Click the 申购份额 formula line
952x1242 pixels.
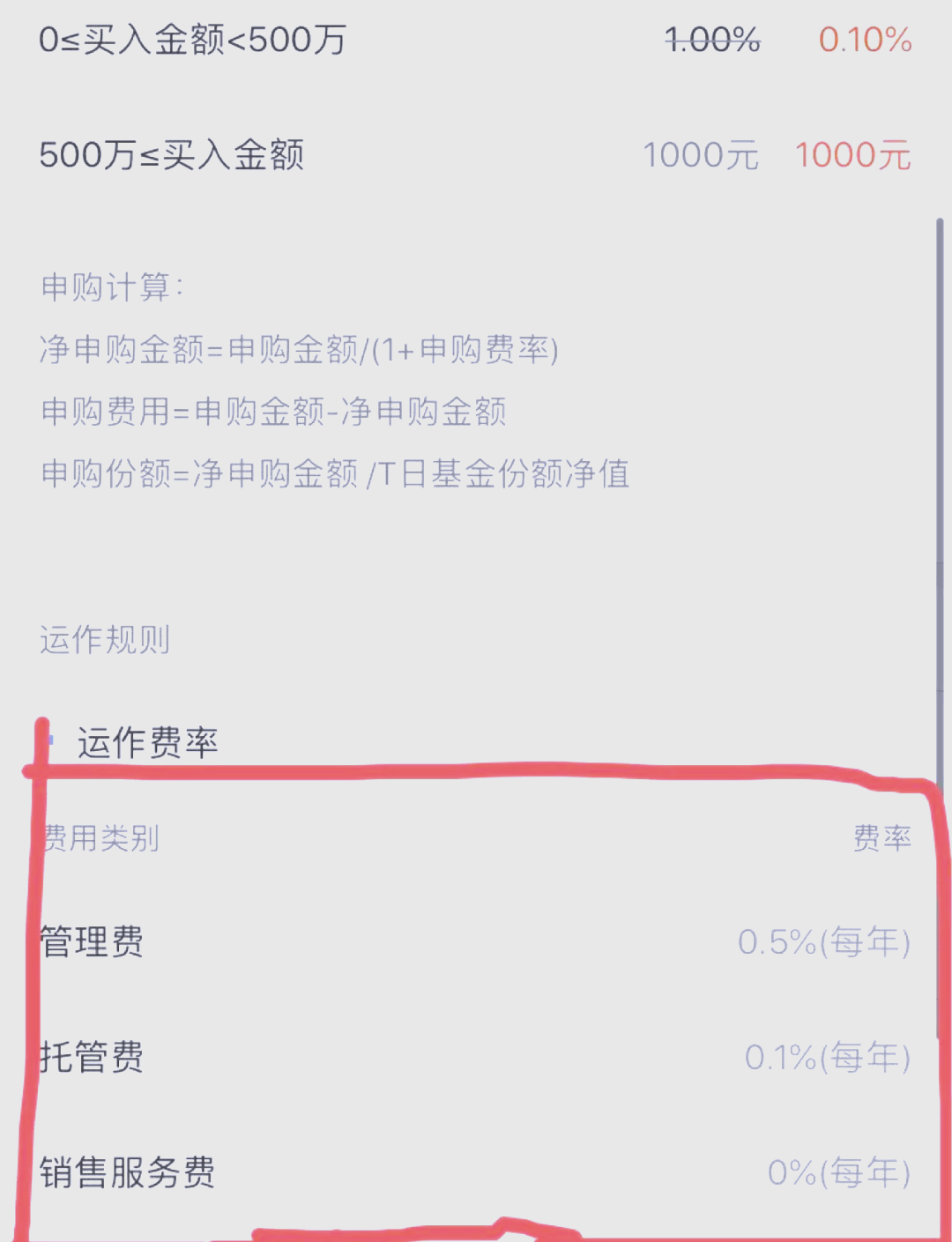coord(335,474)
